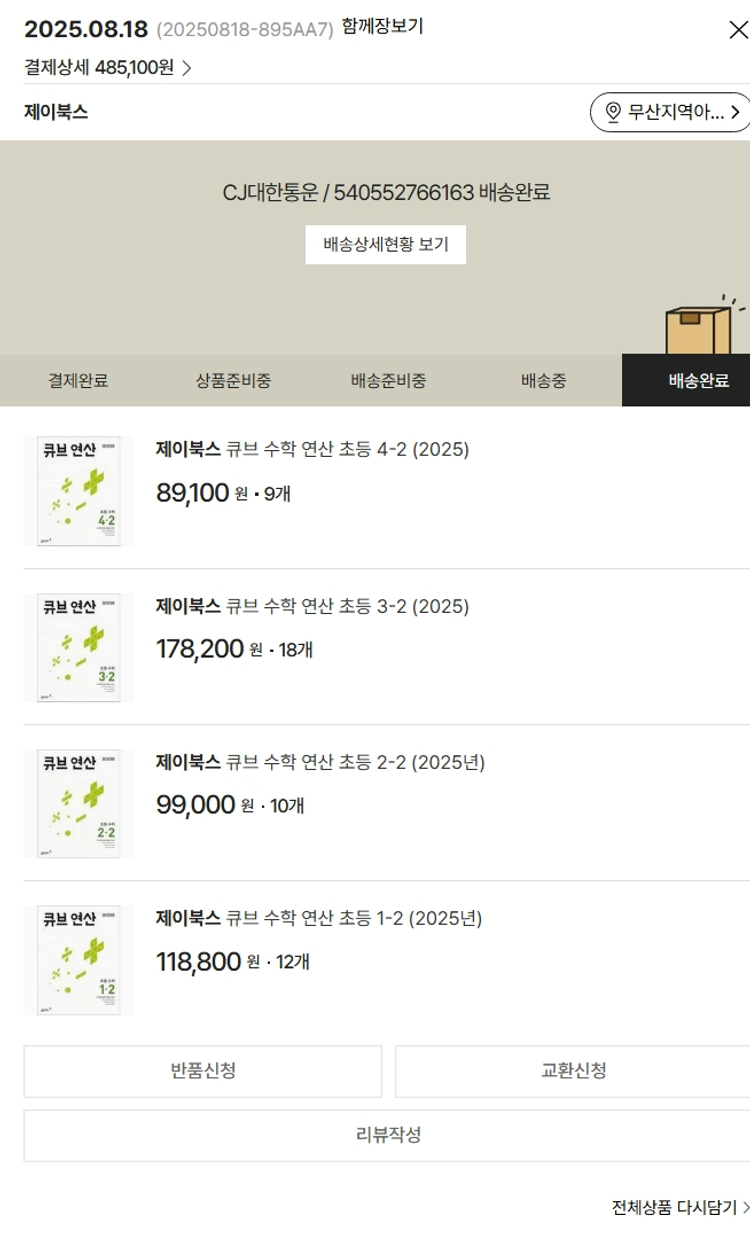
Task: Open the 무산지역아... delivery address selector
Action: point(669,112)
